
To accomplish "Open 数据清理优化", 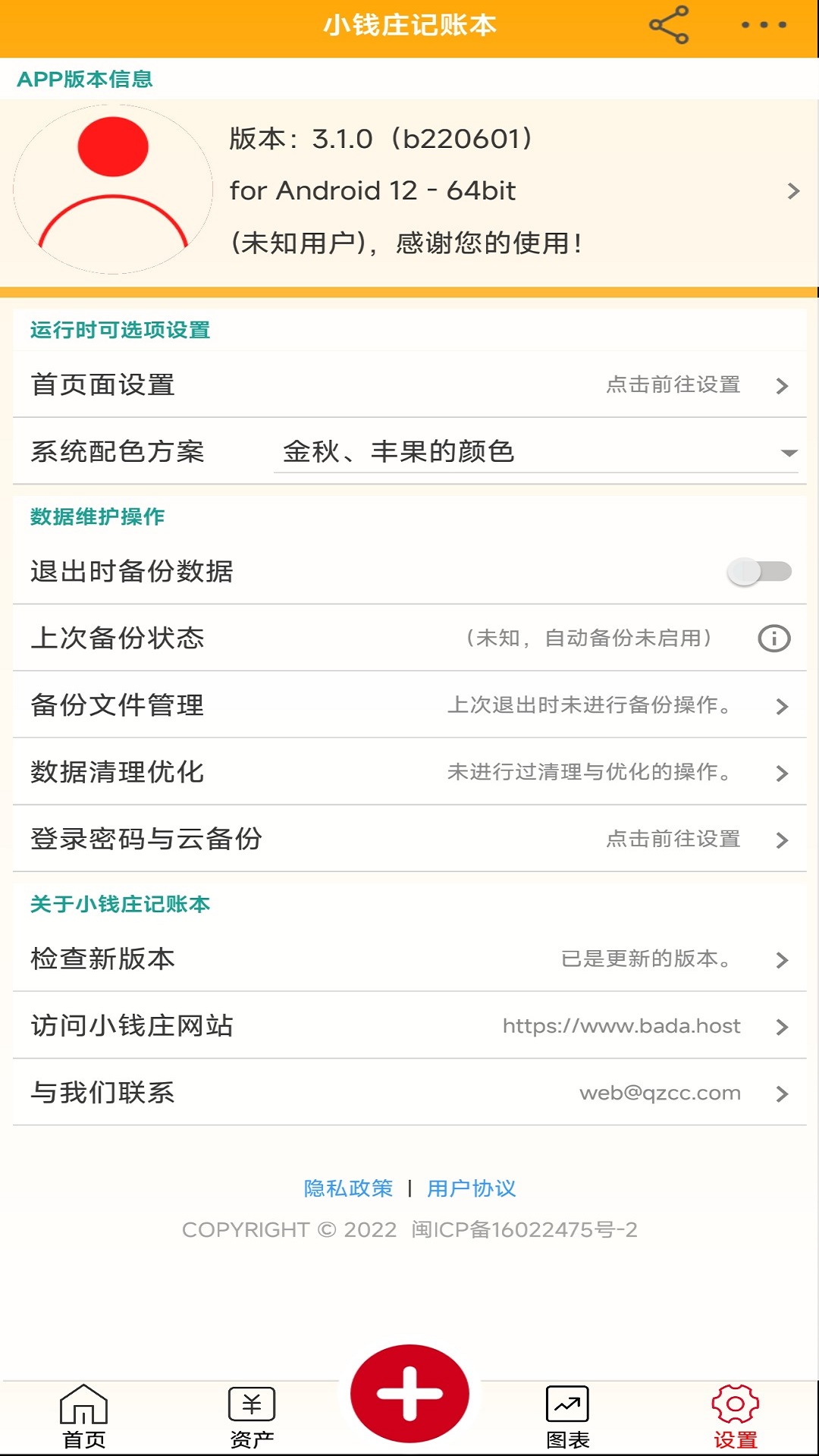I will (409, 772).
